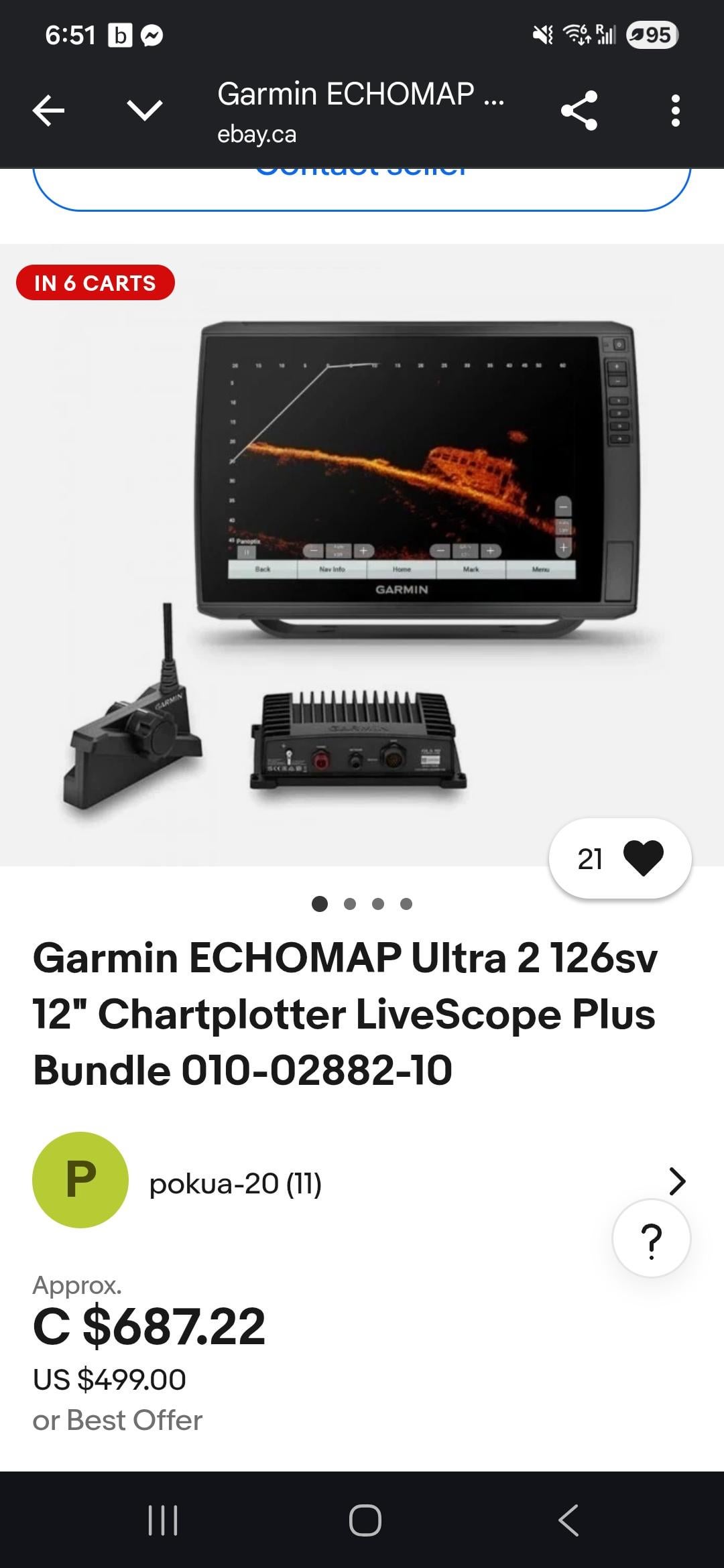
Task: Open seller pokua-20's profile
Action: [x=235, y=1183]
